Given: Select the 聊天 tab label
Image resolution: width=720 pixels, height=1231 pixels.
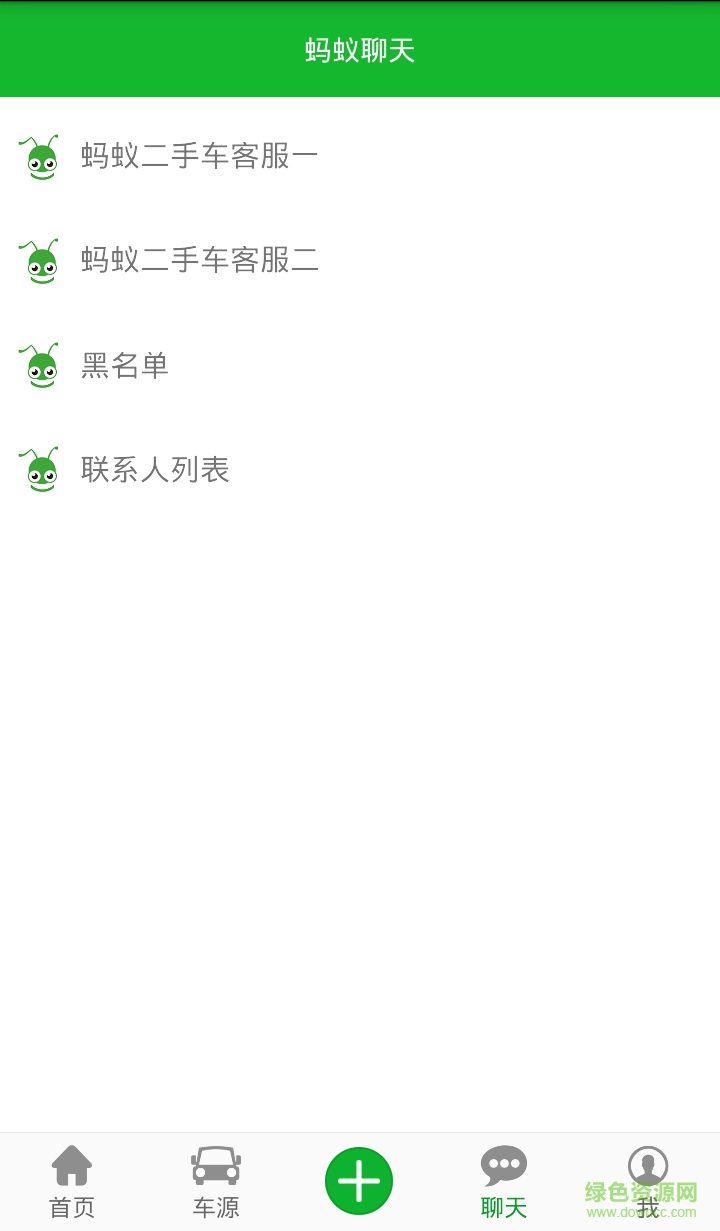Looking at the screenshot, I should coord(503,1207).
